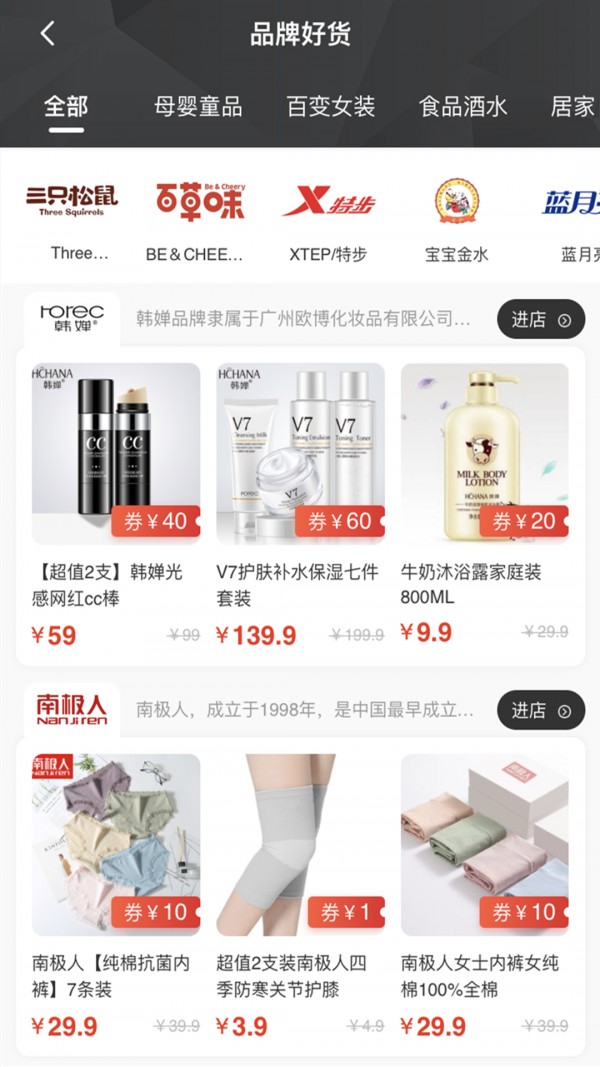Viewport: 600px width, 1067px height.
Task: Switch to the 母婴童品 tab
Action: (x=198, y=106)
